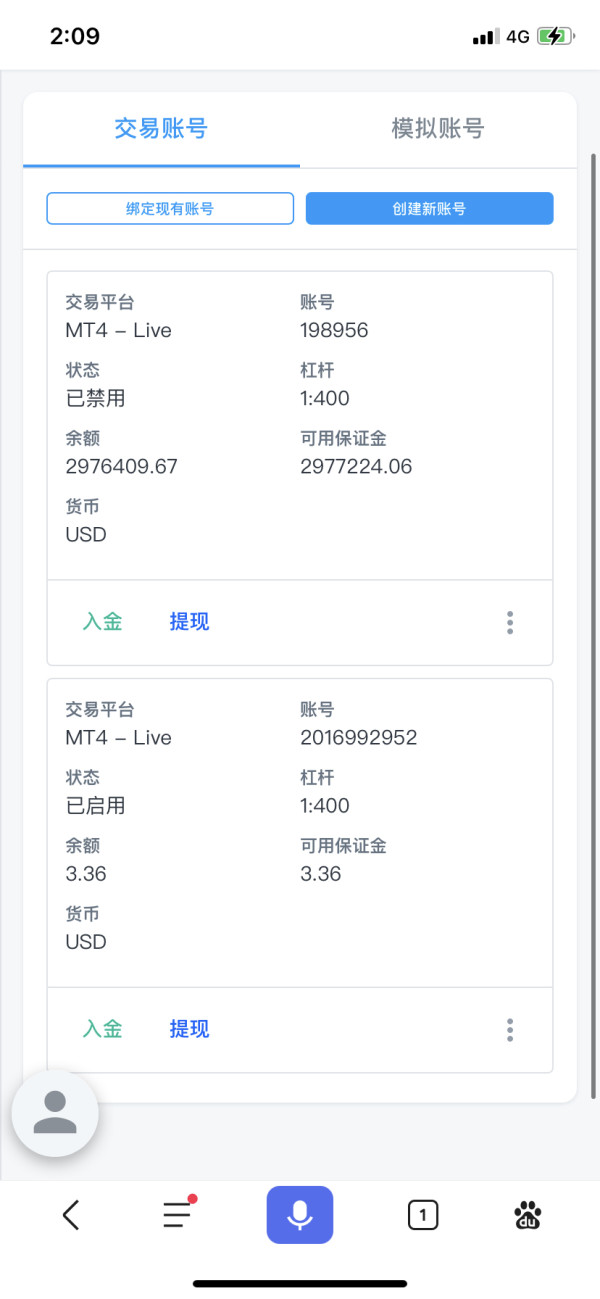The width and height of the screenshot is (600, 1299).
Task: Open the browser menu icon
Action: pos(178,1214)
